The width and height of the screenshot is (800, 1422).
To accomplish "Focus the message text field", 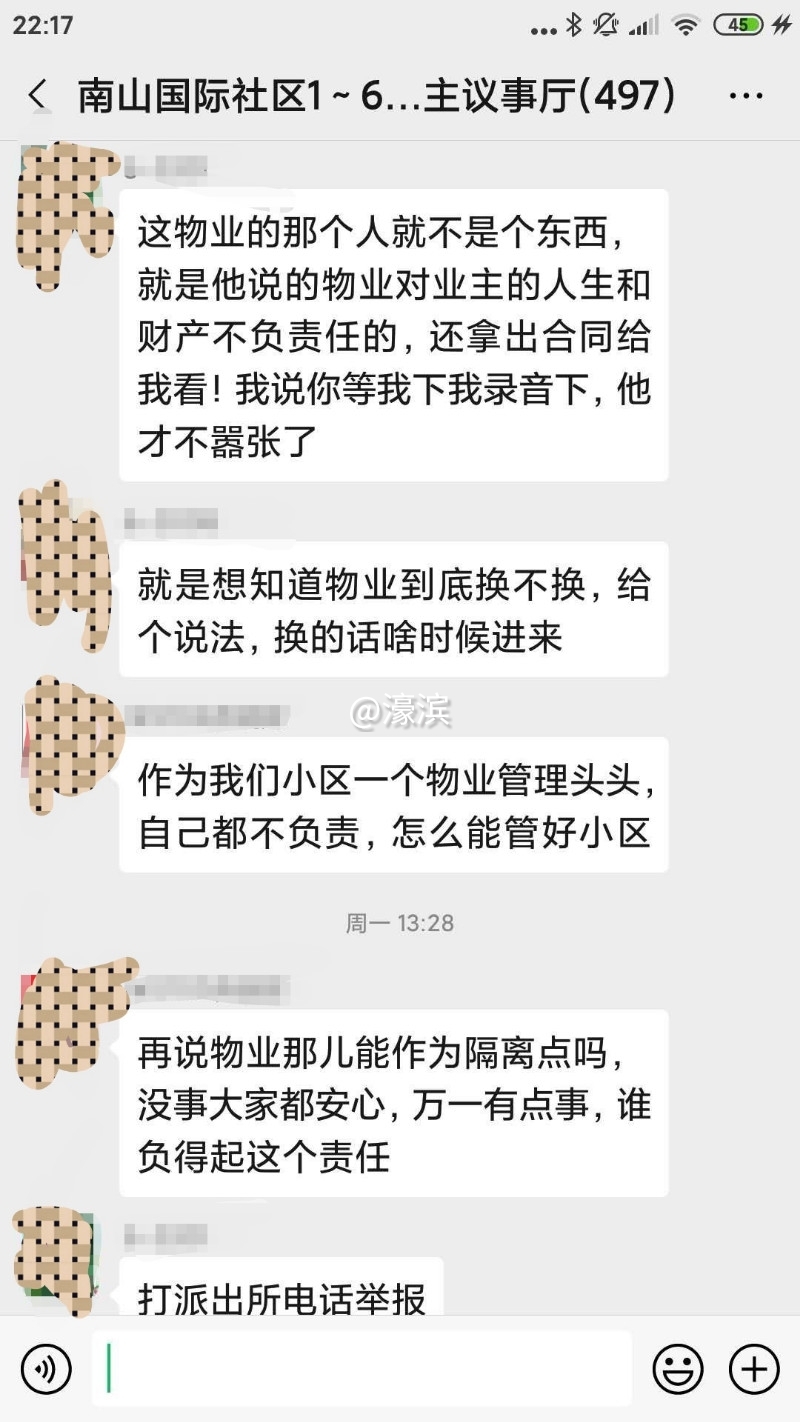I will point(362,1368).
